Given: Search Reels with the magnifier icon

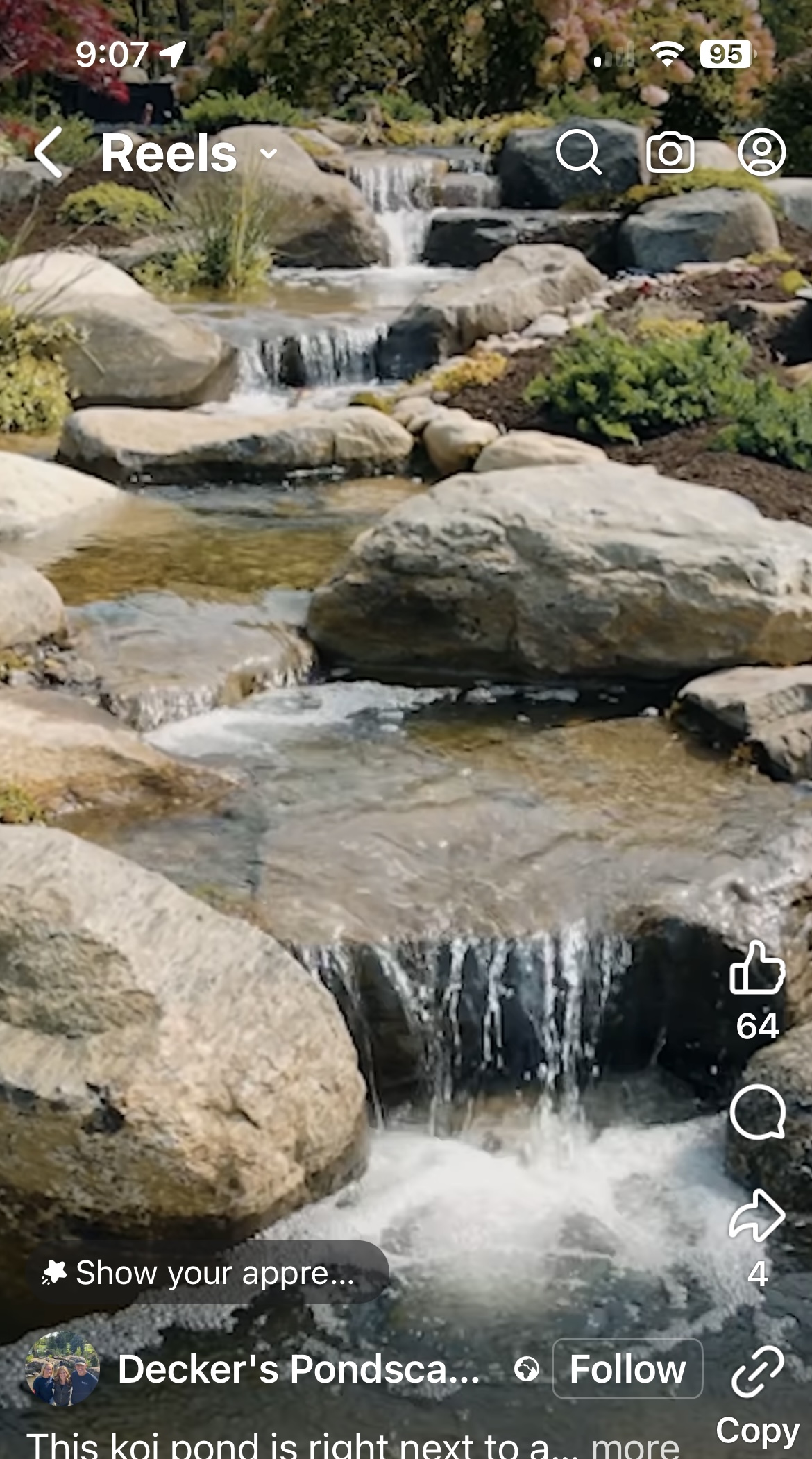Looking at the screenshot, I should 577,152.
